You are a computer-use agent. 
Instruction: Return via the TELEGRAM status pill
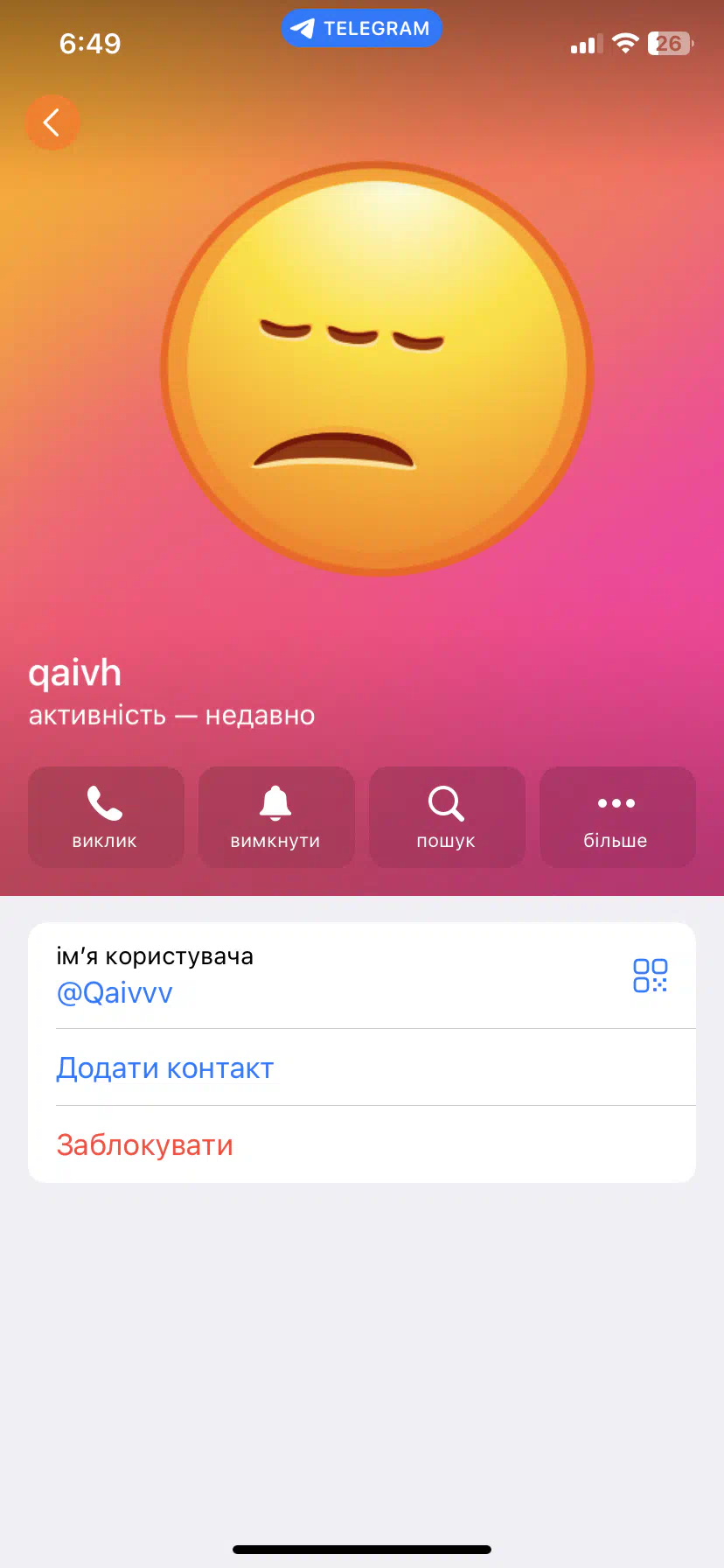362,28
